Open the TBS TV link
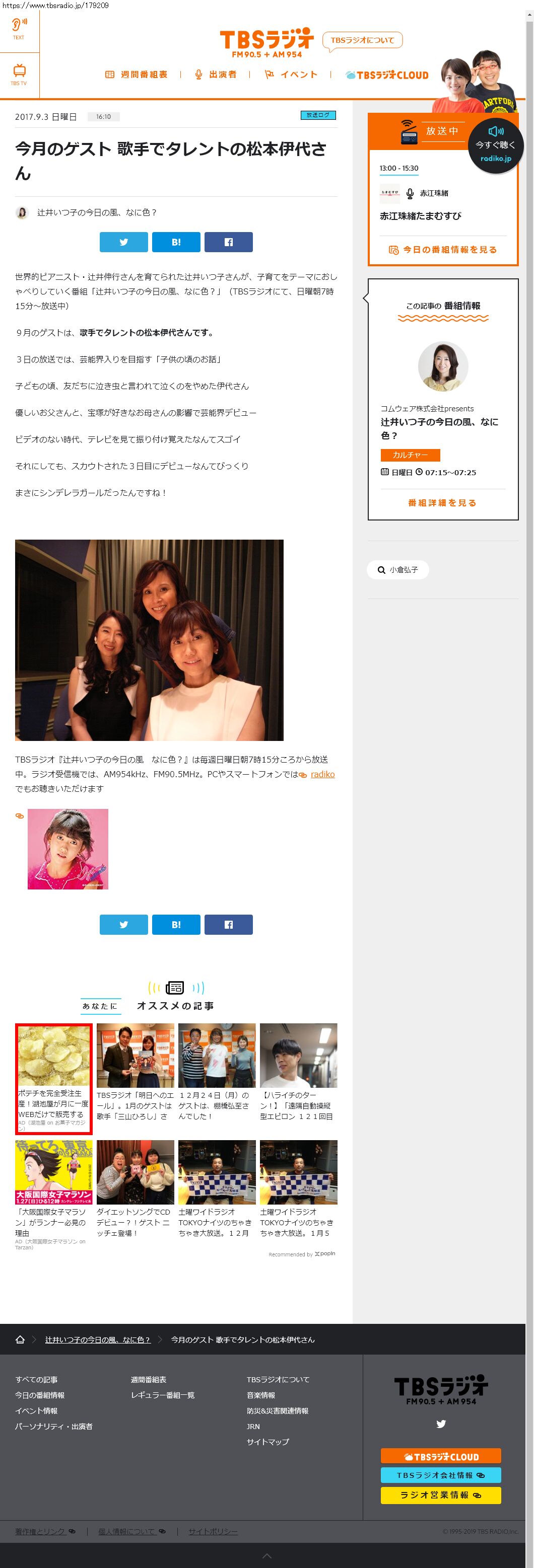Screen dimensions: 534x1568 (19, 74)
